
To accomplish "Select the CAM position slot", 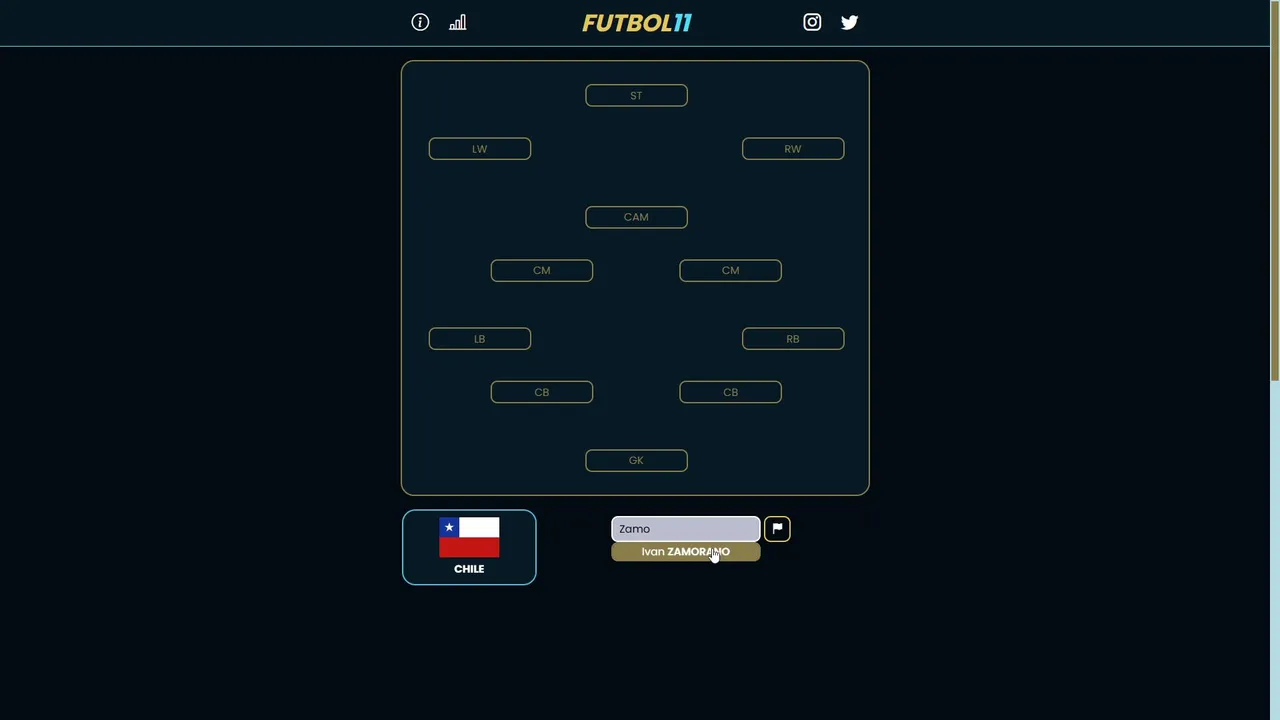I will click(636, 217).
